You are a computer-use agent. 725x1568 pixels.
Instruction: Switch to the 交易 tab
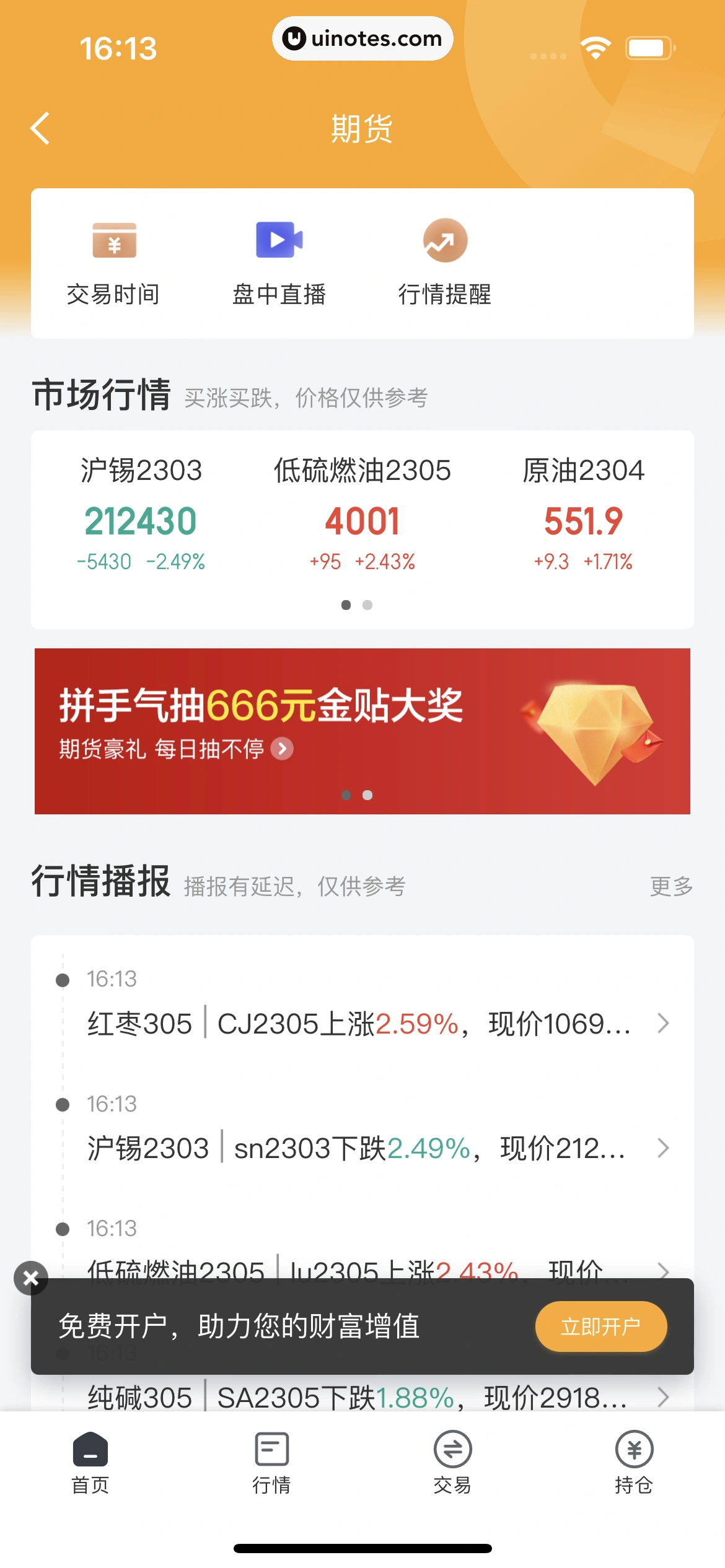(452, 1463)
